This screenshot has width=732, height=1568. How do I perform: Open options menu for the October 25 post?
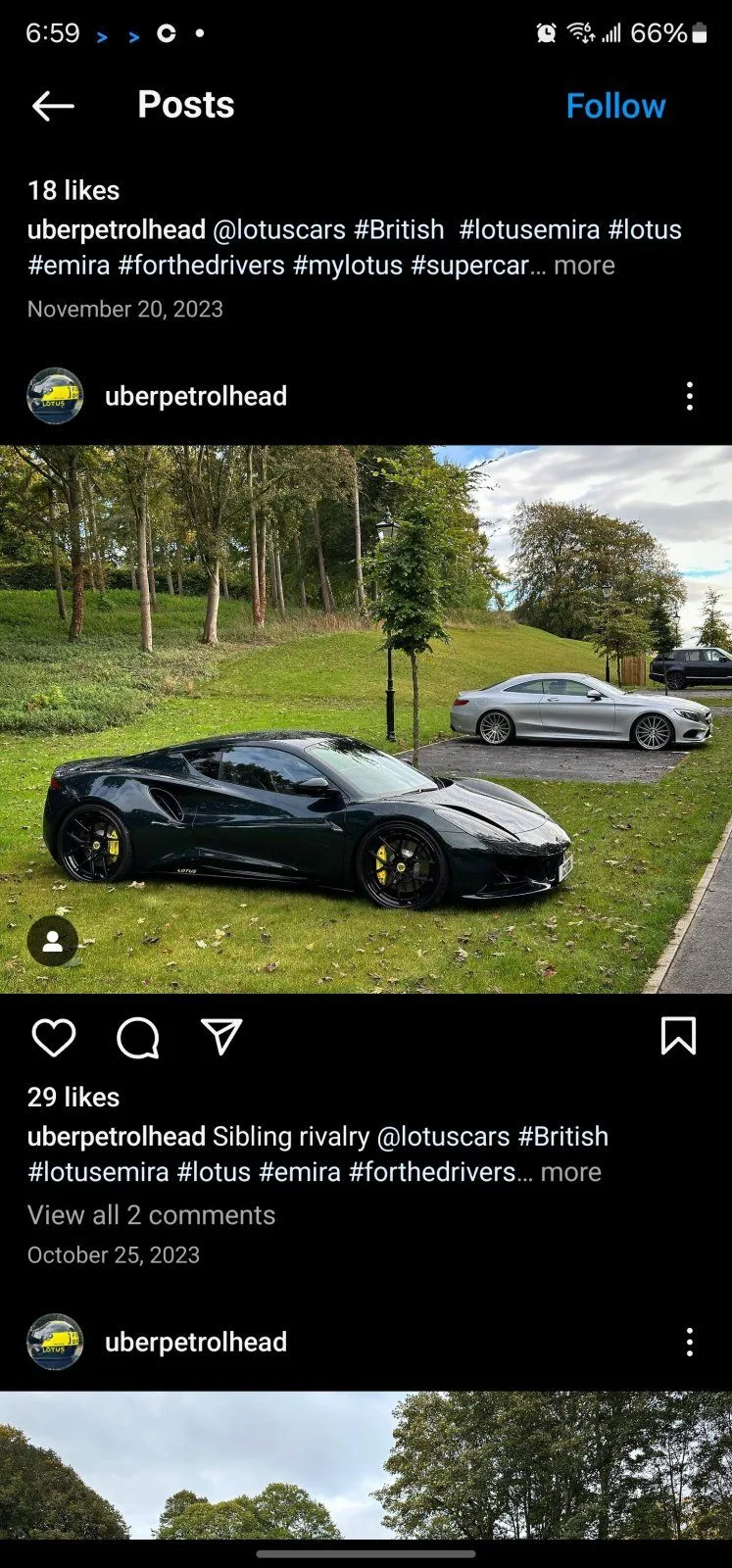pyautogui.click(x=690, y=396)
